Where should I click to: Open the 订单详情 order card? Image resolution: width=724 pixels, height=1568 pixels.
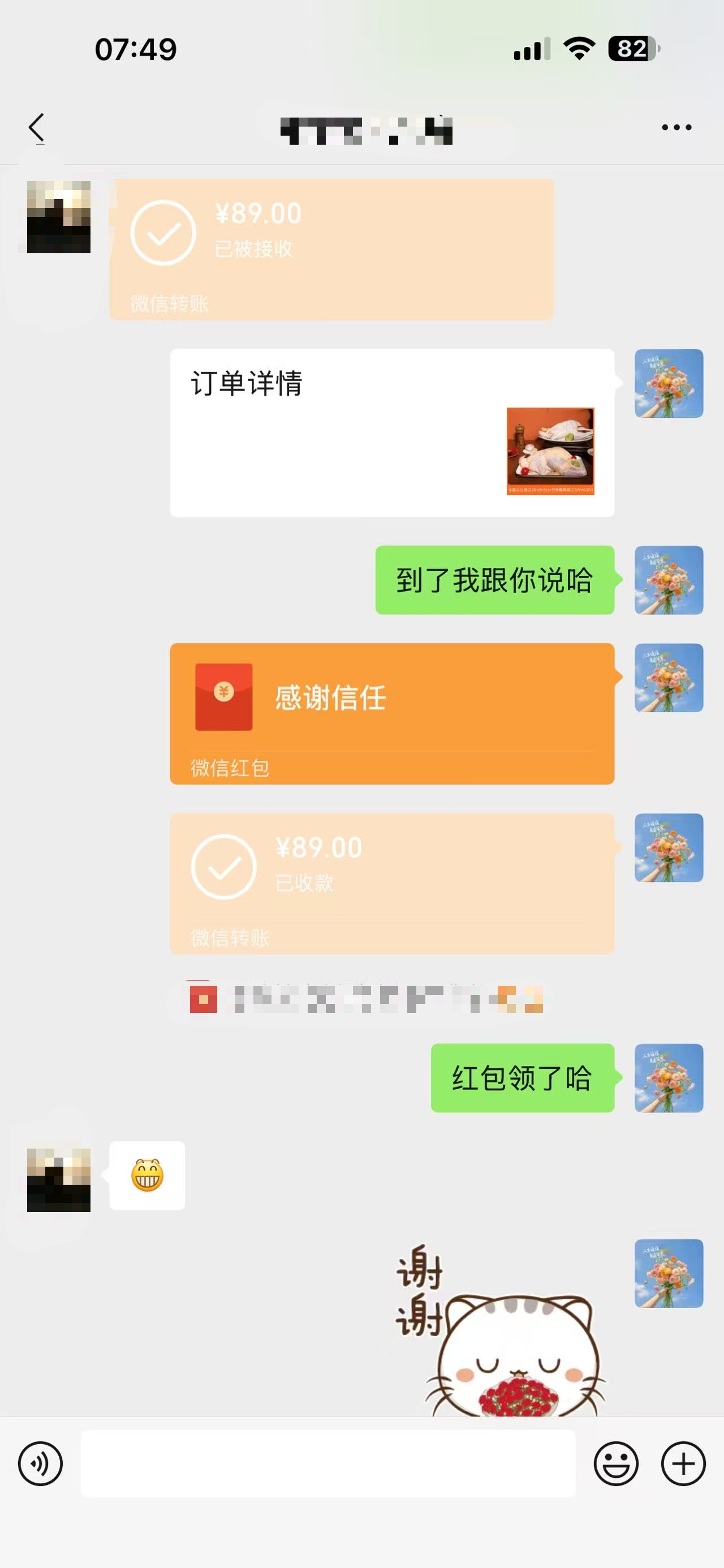391,433
